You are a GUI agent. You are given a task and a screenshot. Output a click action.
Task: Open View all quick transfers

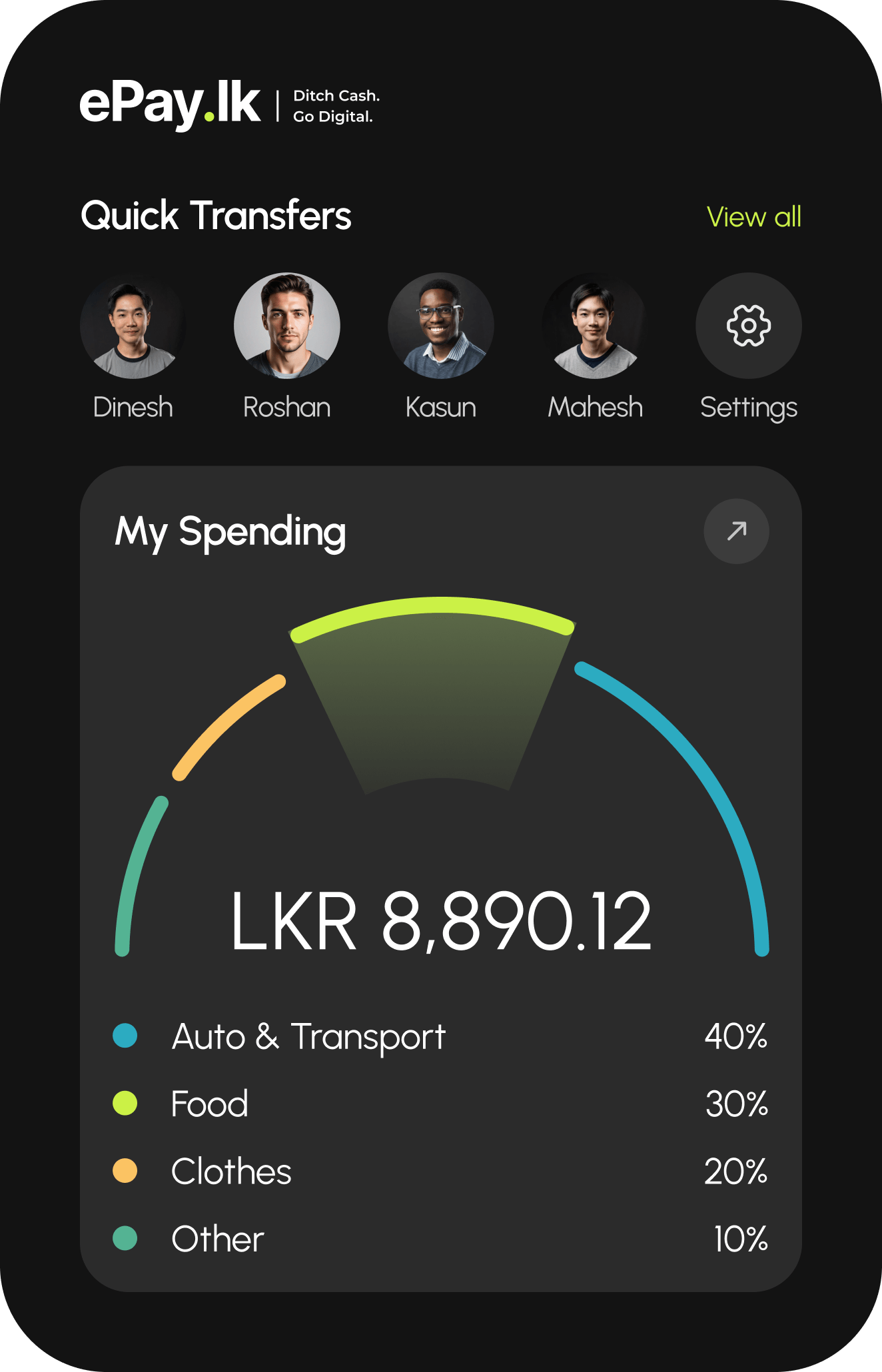tap(753, 217)
